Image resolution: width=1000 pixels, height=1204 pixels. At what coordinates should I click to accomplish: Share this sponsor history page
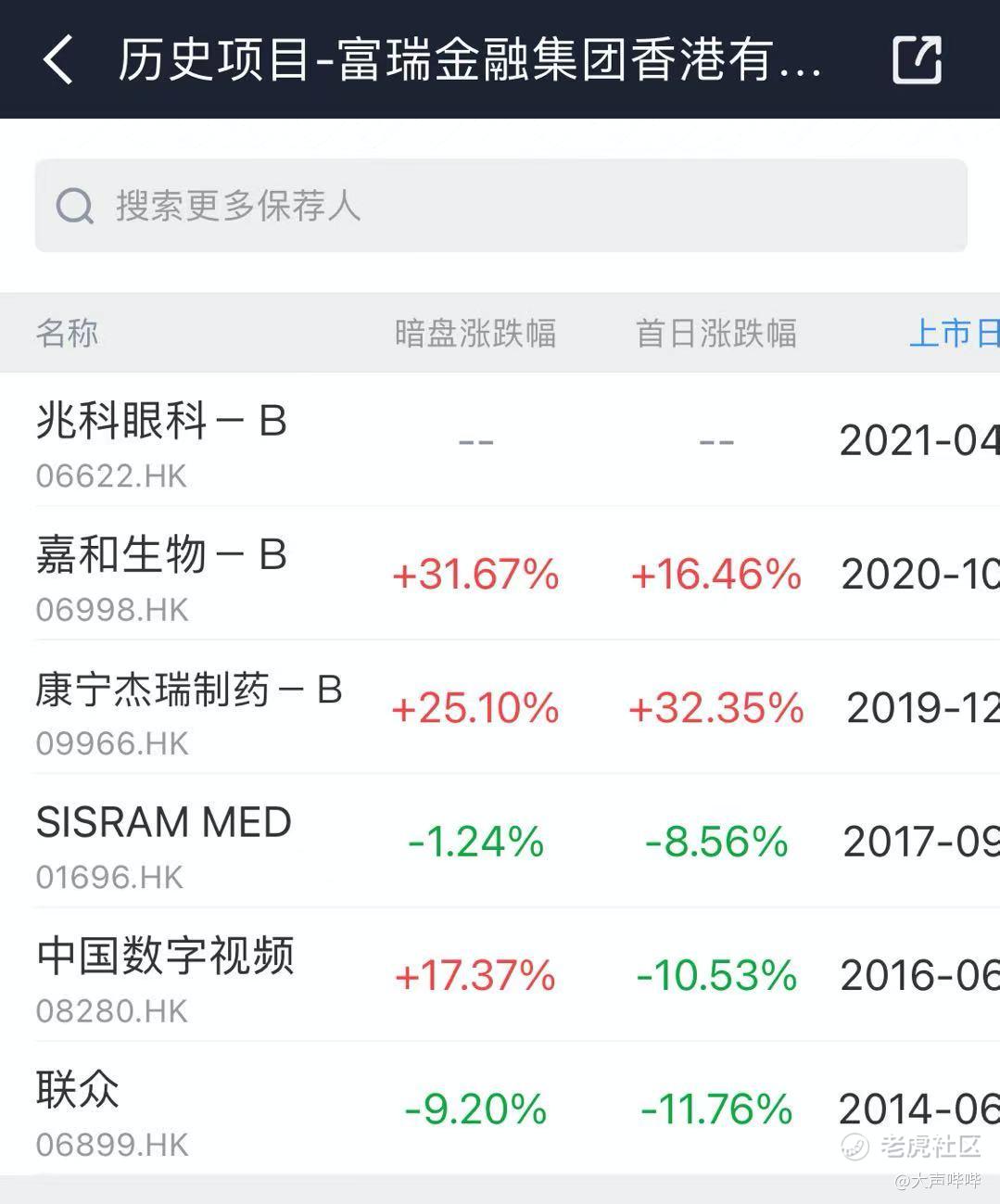(x=916, y=60)
